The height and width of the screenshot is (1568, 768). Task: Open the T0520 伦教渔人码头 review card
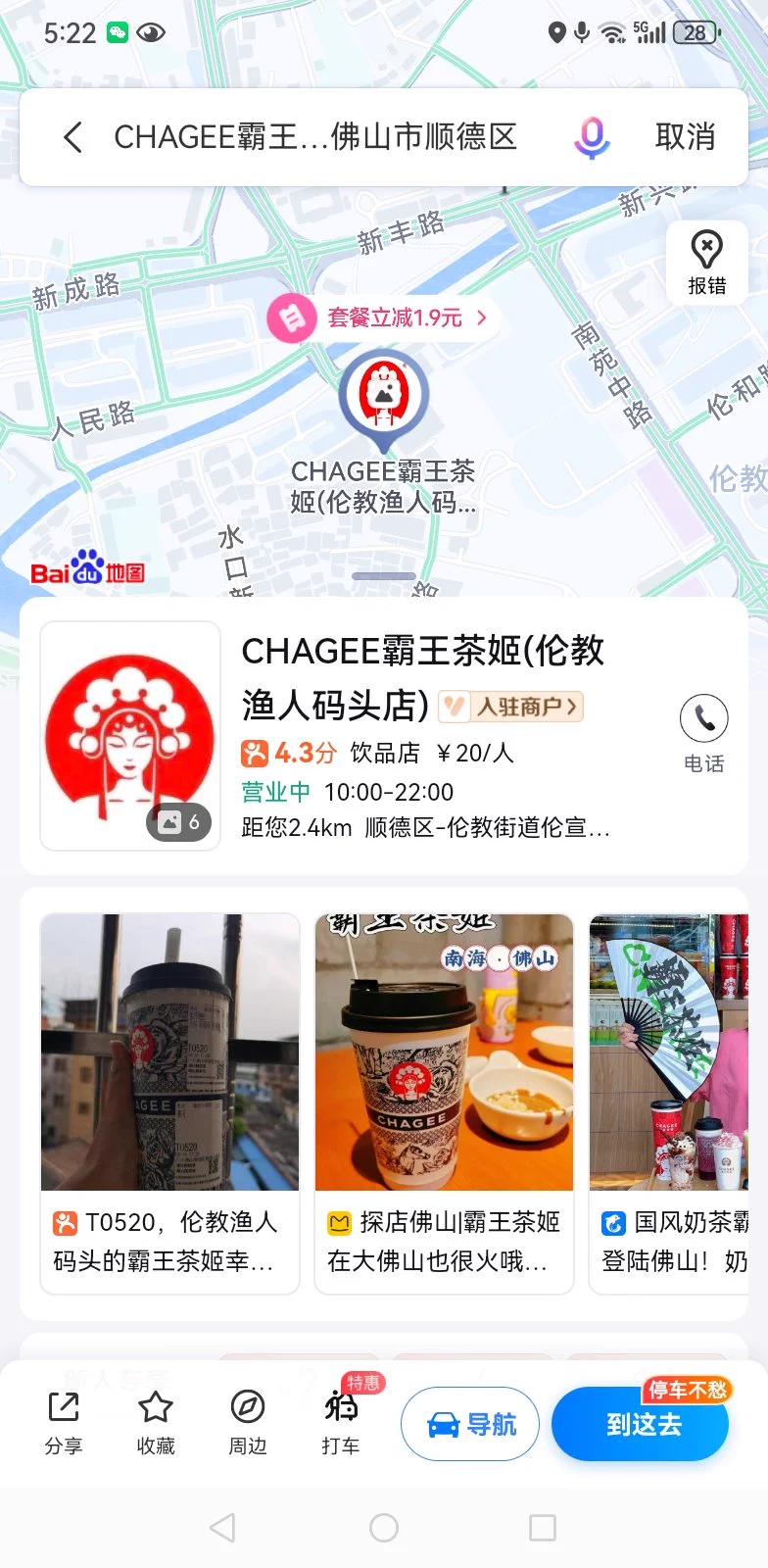(169, 1102)
